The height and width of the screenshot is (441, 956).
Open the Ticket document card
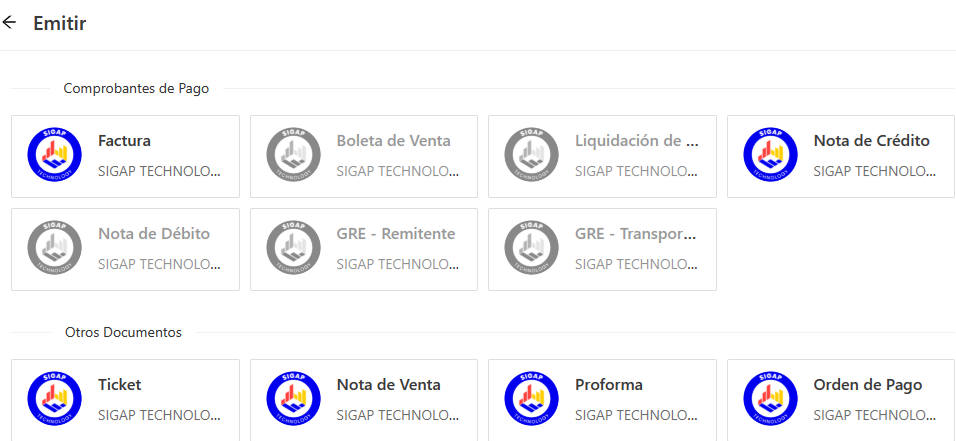[125, 399]
